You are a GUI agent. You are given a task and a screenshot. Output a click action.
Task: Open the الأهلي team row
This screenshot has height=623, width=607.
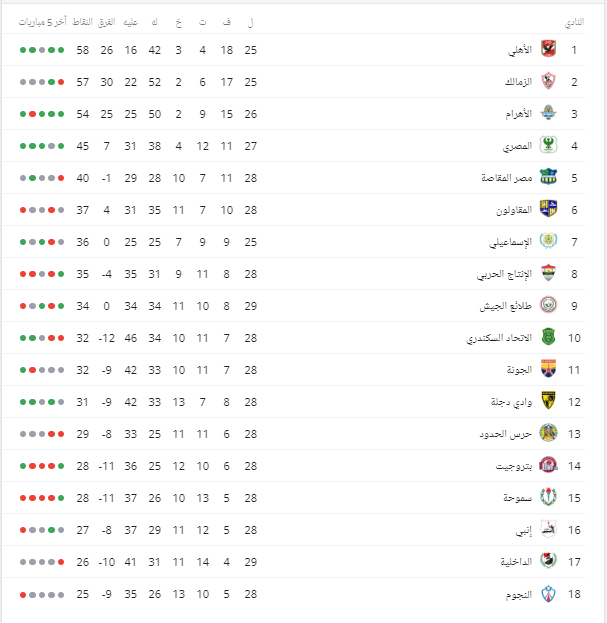[519, 50]
